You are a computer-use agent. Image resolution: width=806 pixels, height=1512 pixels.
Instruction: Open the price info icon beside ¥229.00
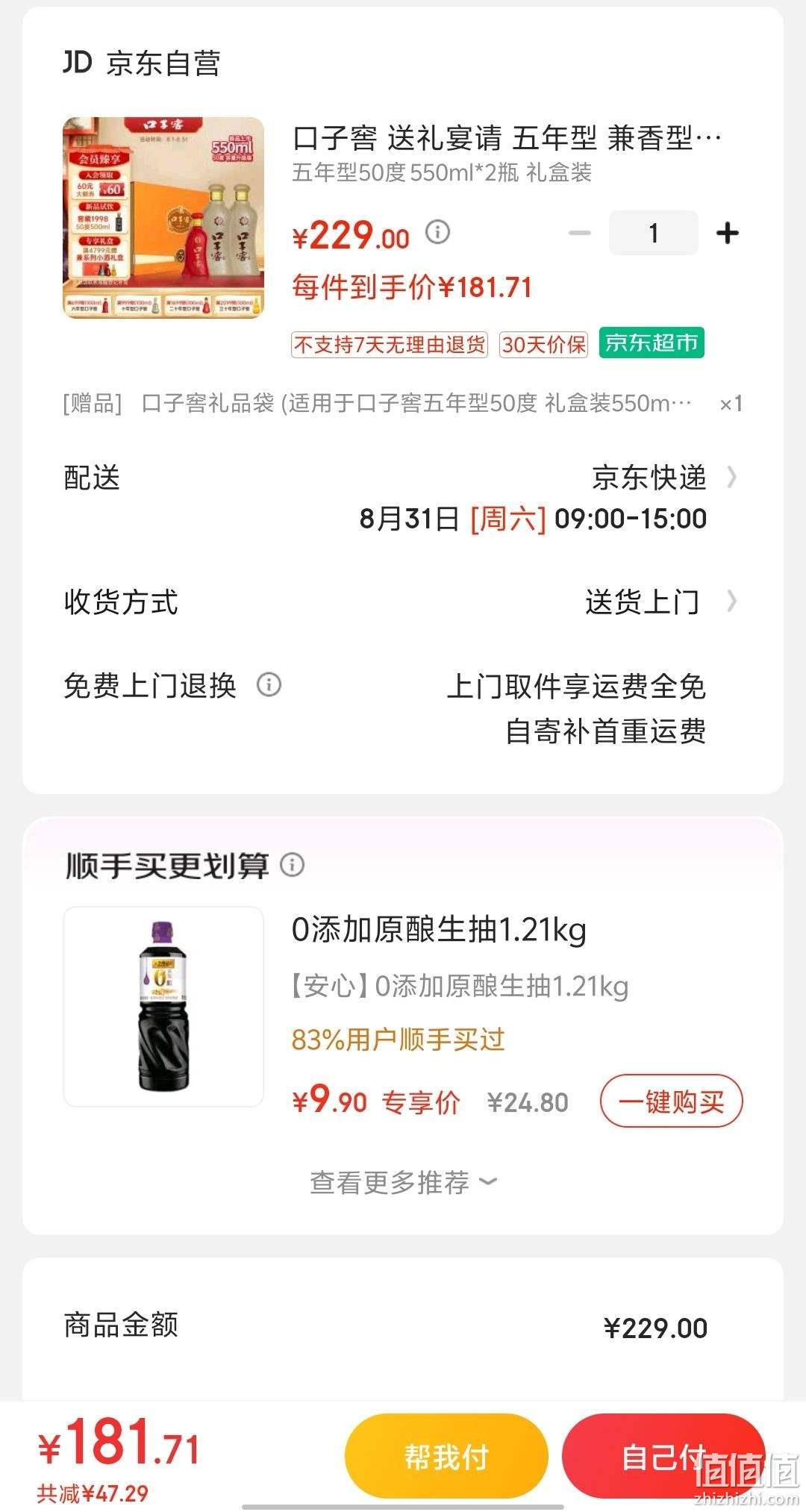click(x=438, y=232)
